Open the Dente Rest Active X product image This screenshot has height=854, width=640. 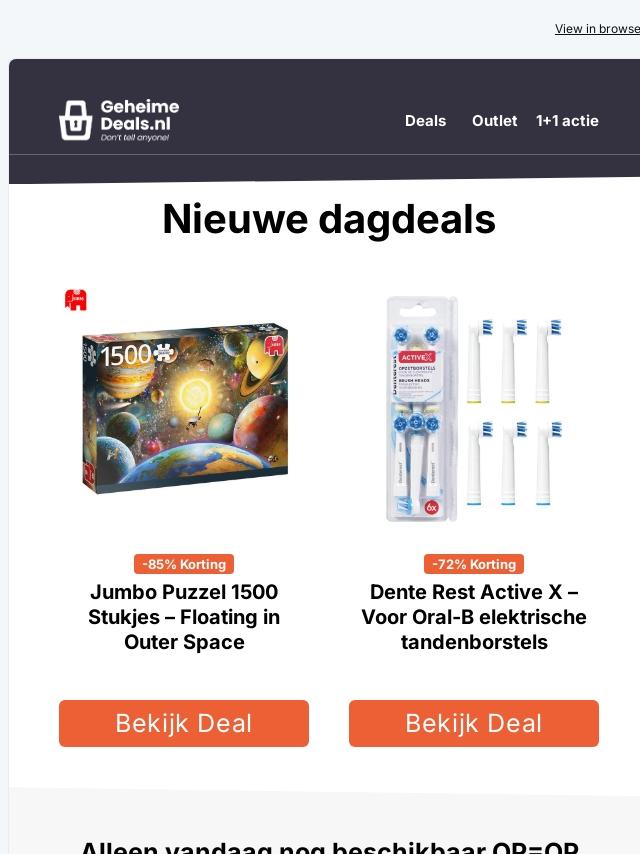click(x=474, y=408)
